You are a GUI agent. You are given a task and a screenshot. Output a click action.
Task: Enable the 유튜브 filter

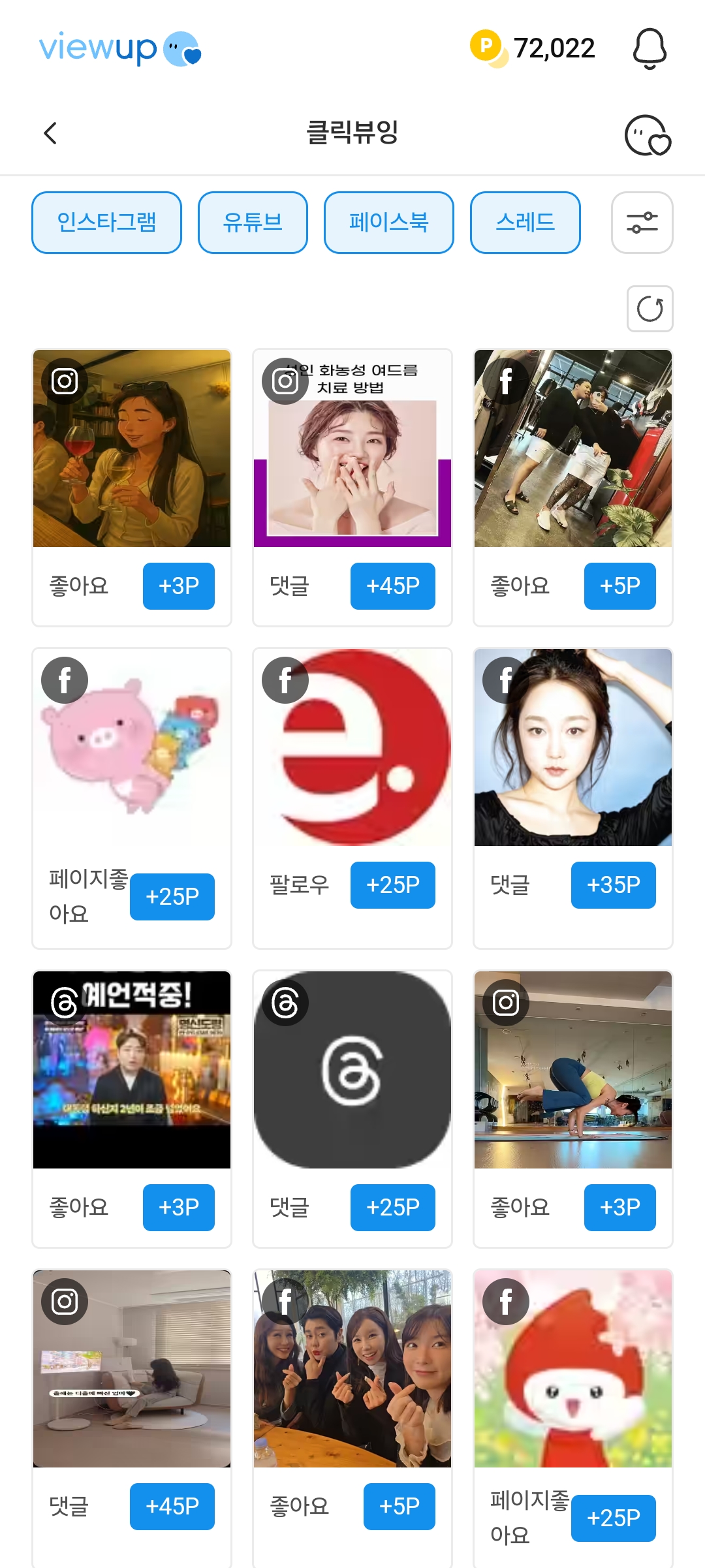(x=253, y=222)
